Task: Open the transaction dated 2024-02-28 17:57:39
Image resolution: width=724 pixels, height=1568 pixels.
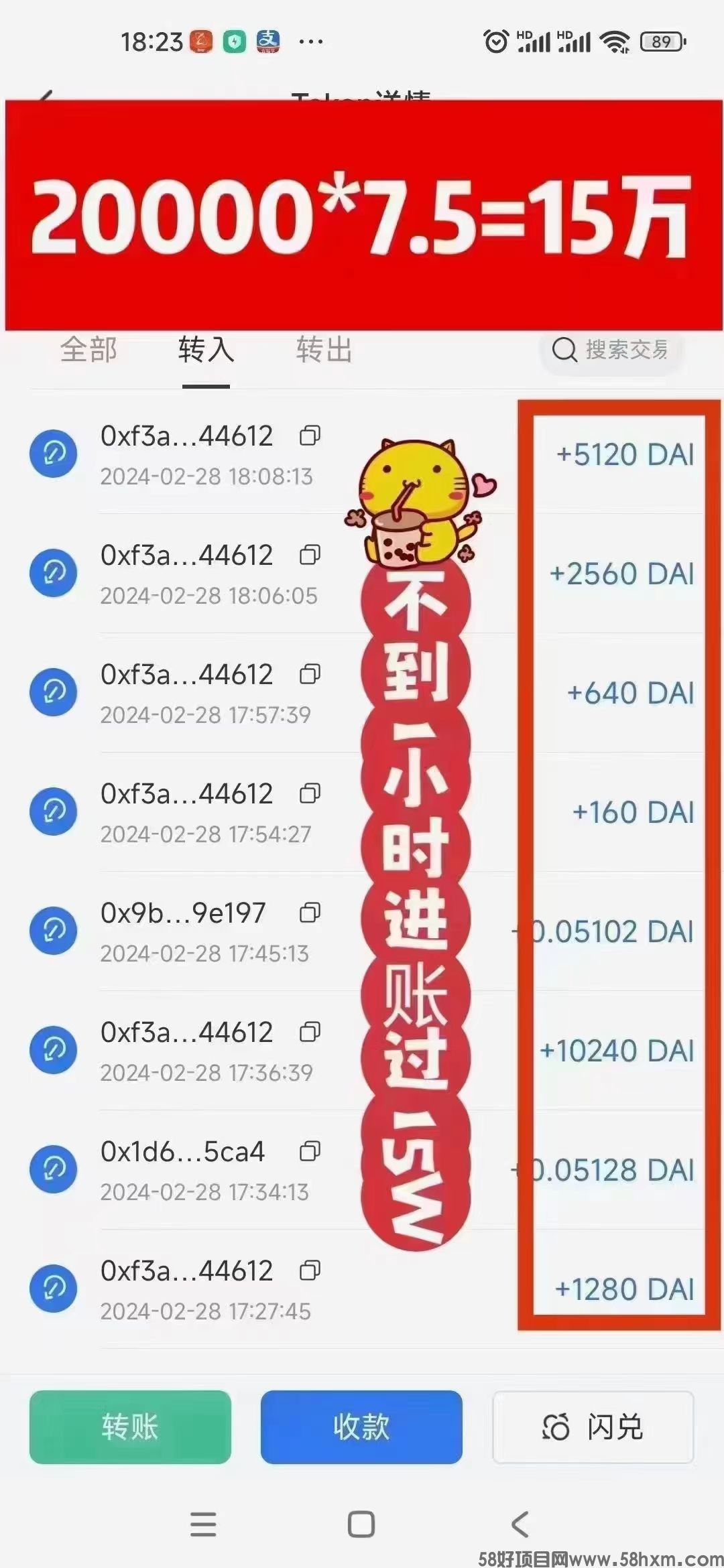Action: point(201,693)
